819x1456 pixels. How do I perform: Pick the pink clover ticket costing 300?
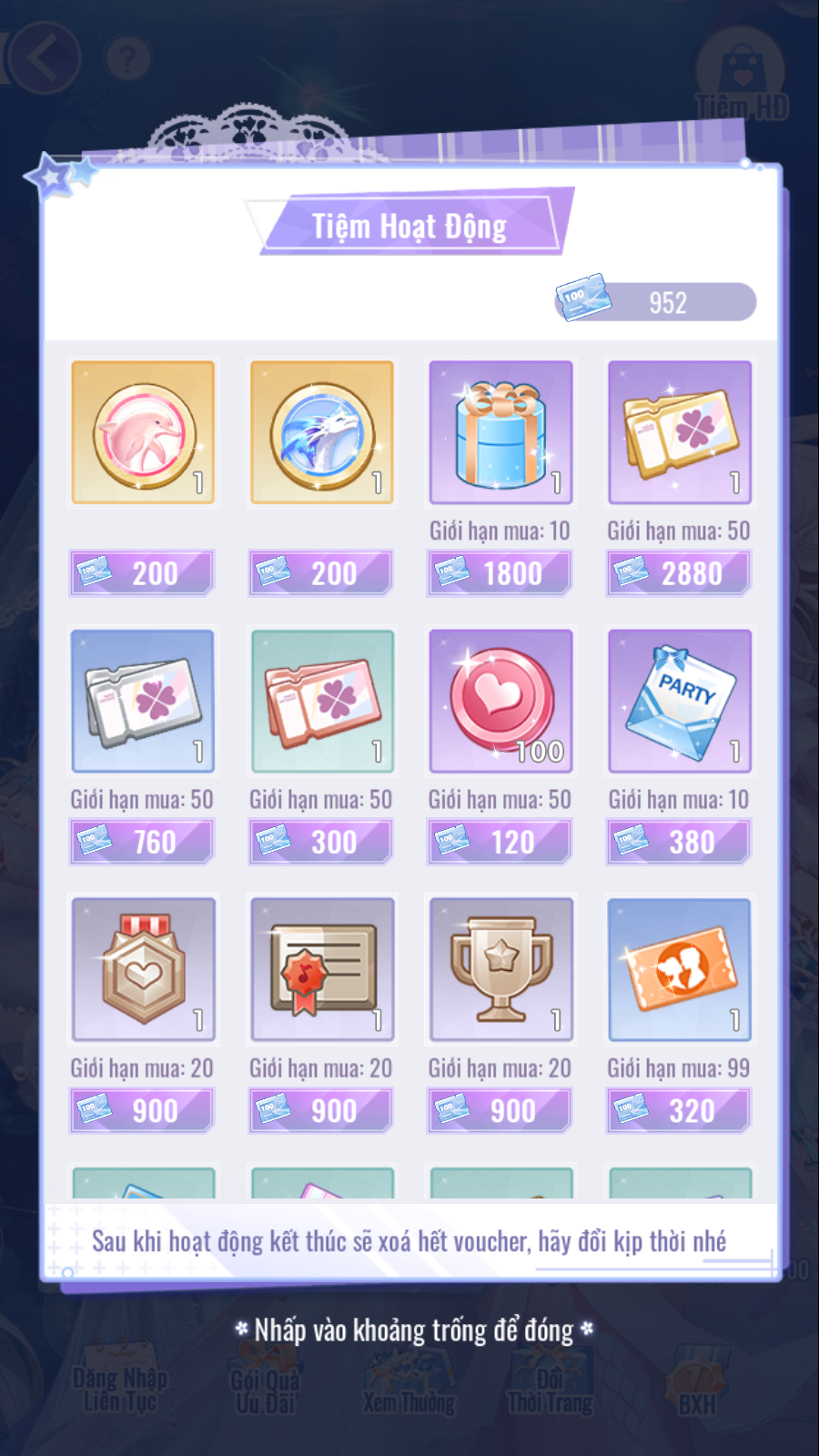[x=322, y=701]
